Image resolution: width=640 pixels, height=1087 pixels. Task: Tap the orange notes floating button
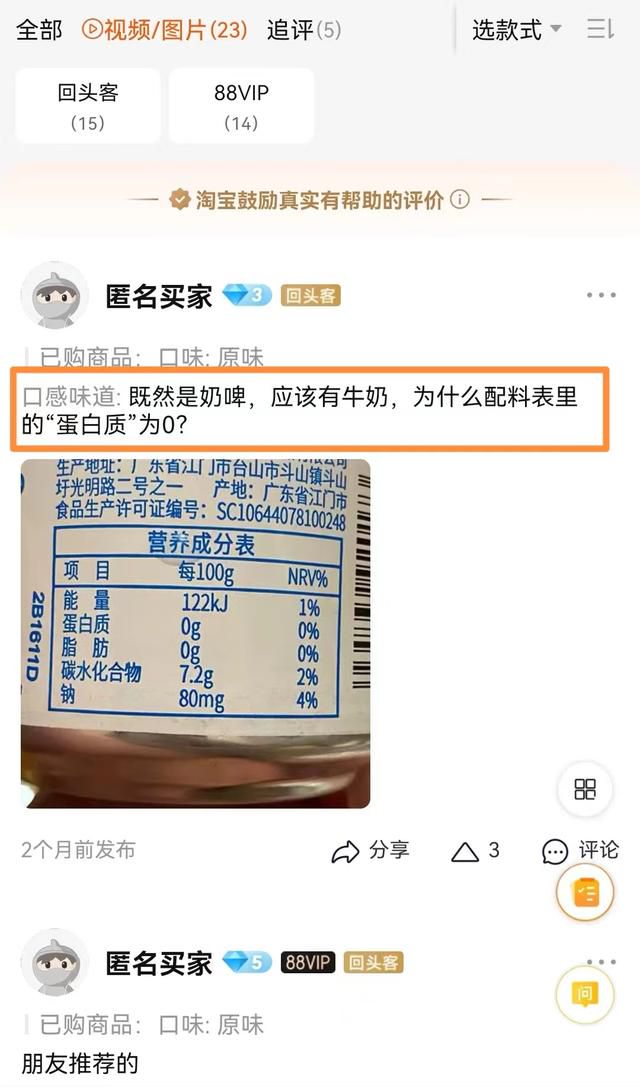tap(585, 892)
